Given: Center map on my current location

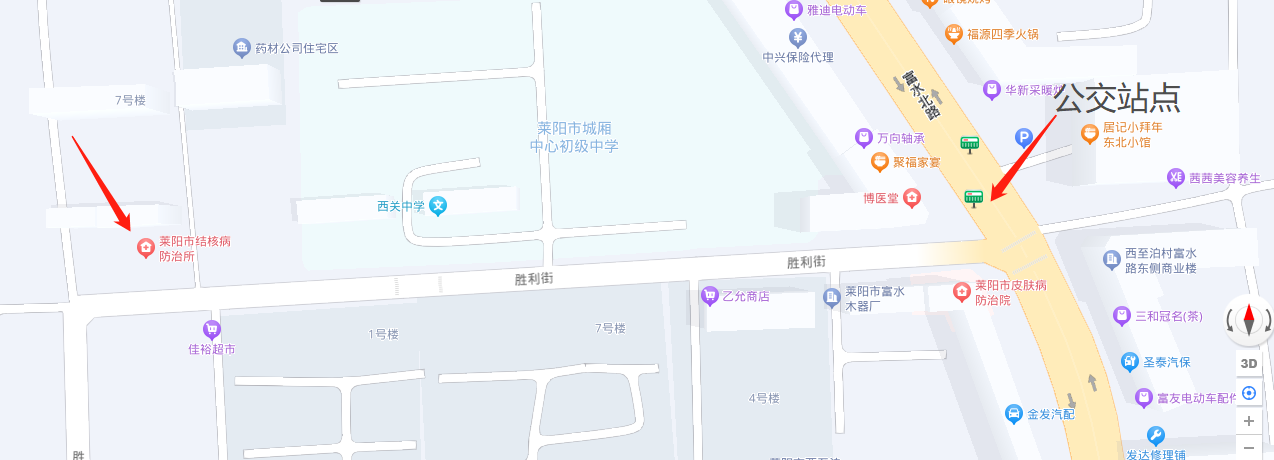Looking at the screenshot, I should pyautogui.click(x=1248, y=392).
